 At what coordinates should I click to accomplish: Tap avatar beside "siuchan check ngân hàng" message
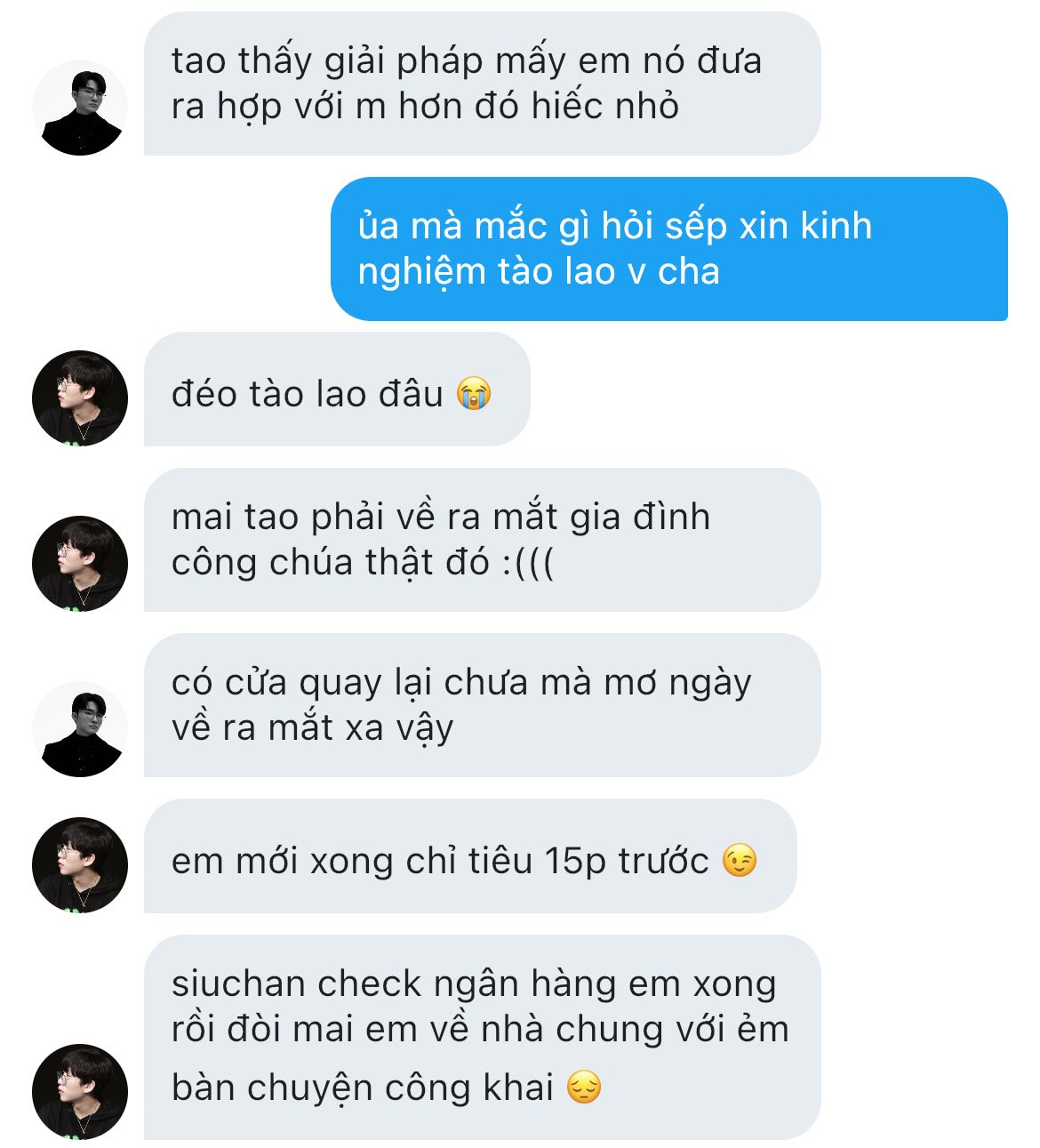tap(80, 1092)
